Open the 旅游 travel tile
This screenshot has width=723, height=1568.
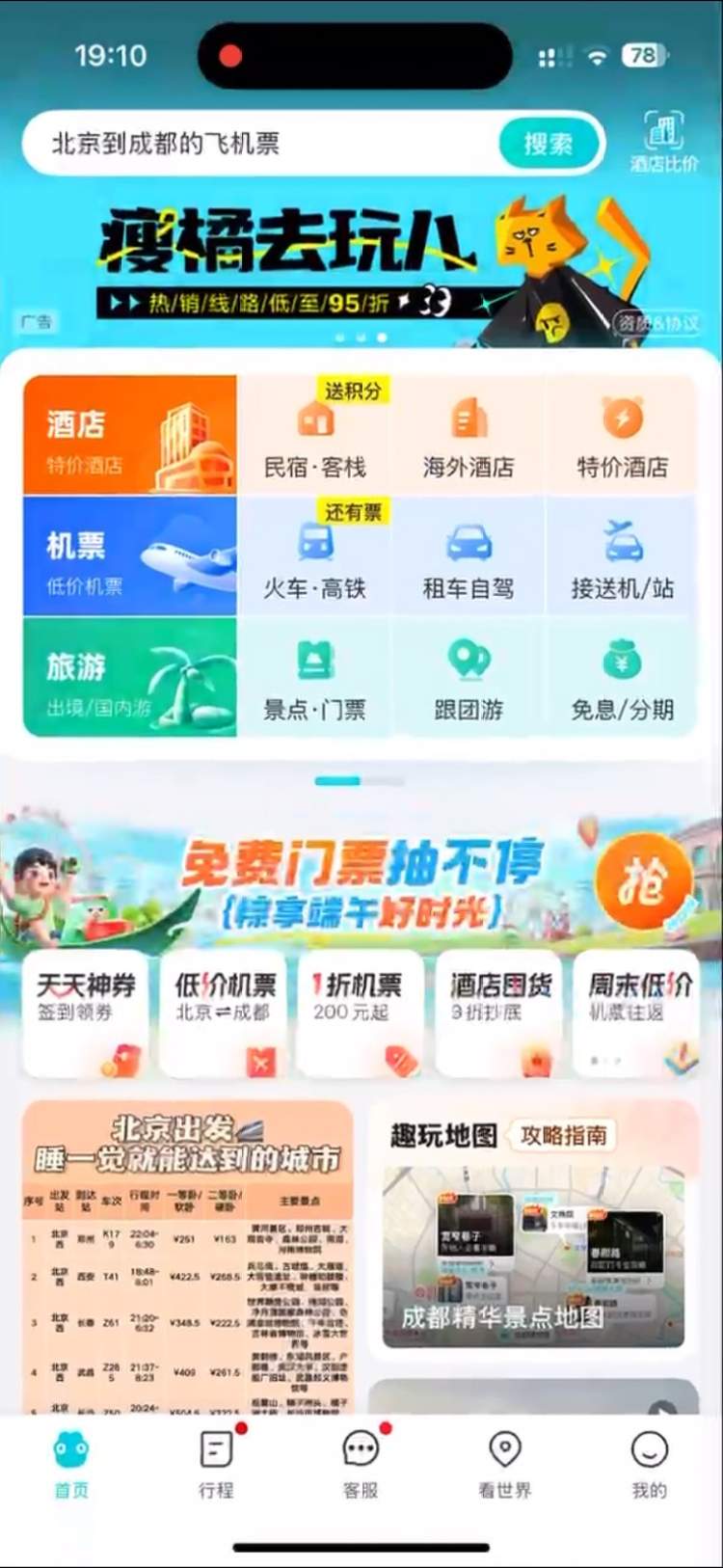(130, 678)
